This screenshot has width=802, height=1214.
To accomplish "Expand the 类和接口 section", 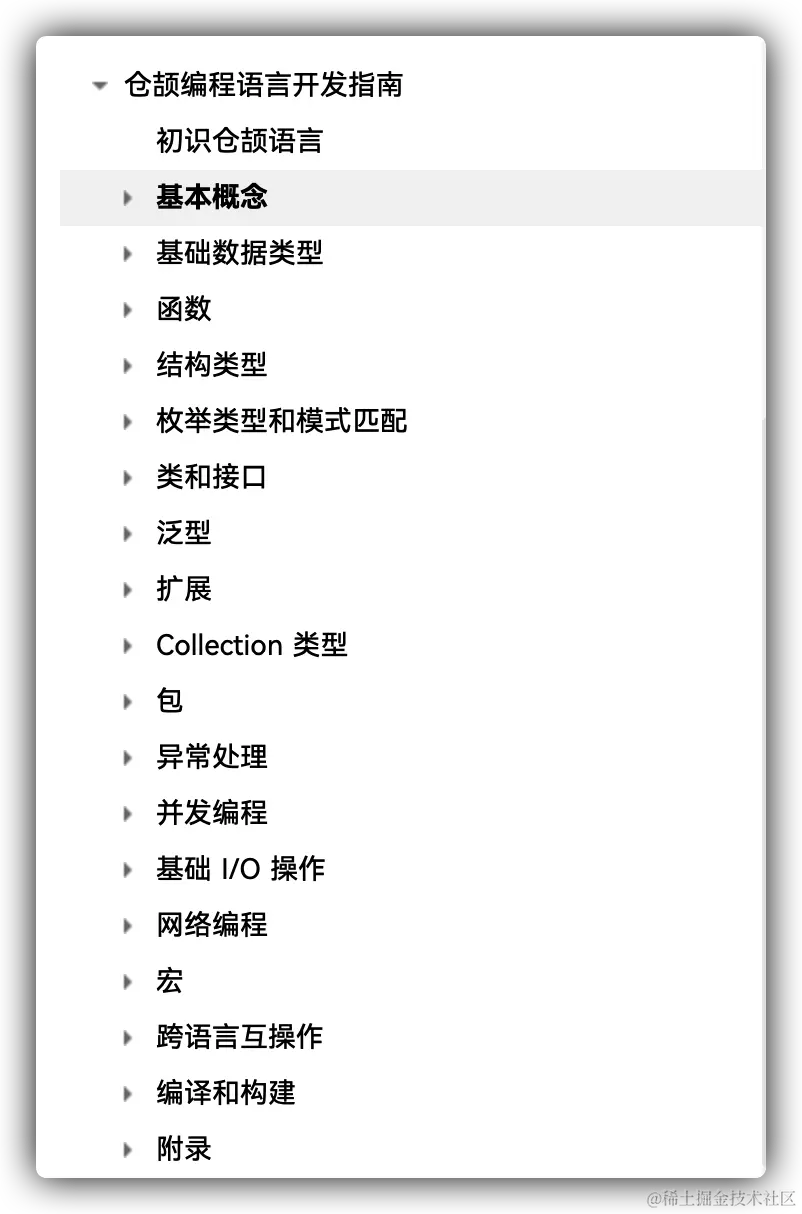I will pyautogui.click(x=127, y=478).
